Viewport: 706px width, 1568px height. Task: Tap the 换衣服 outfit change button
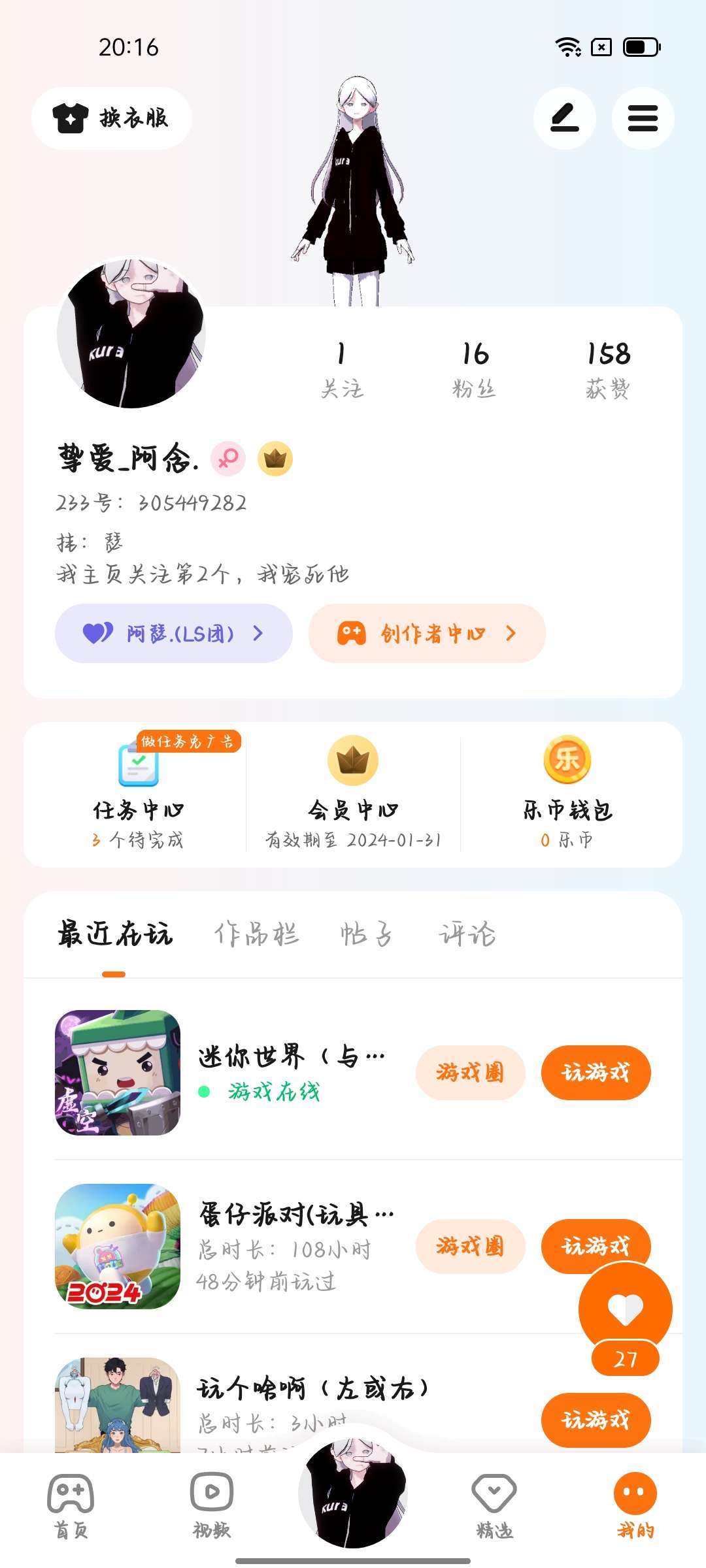click(111, 118)
